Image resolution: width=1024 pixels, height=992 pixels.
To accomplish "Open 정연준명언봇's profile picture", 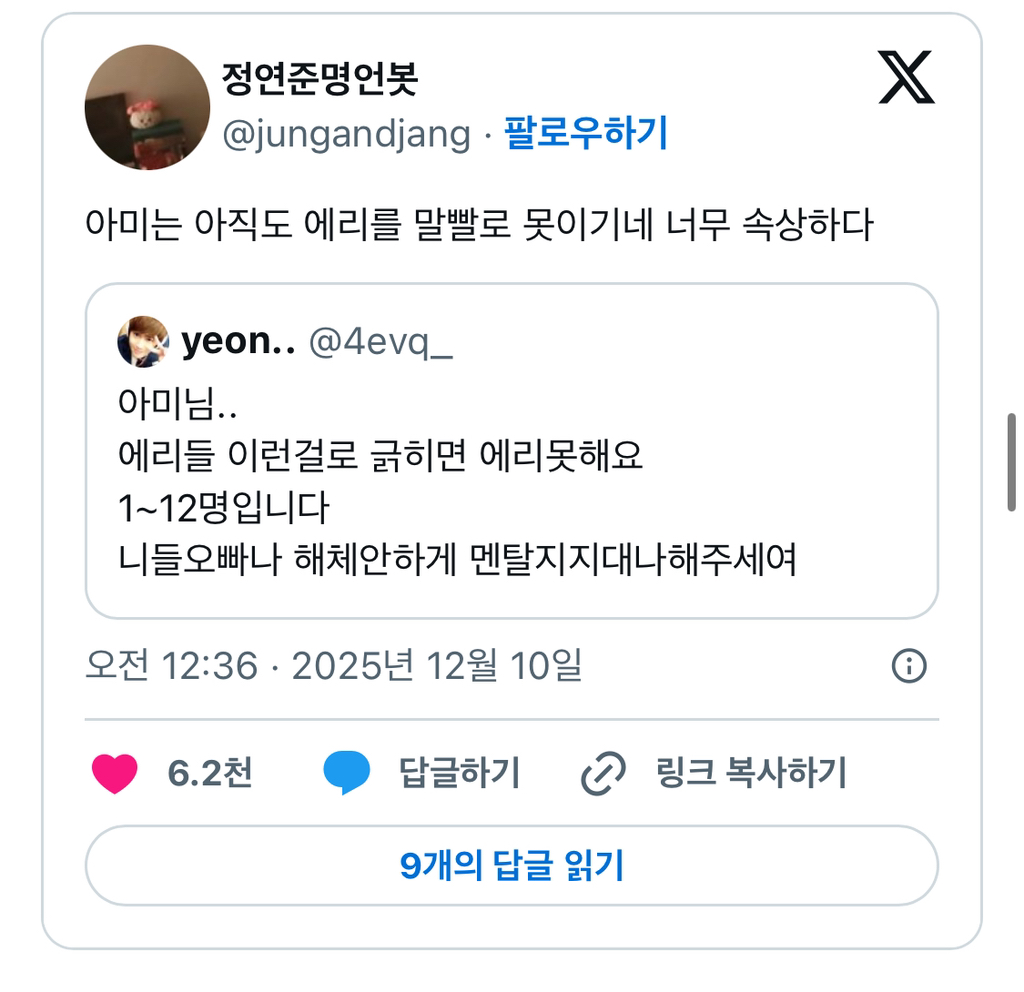I will (147, 107).
